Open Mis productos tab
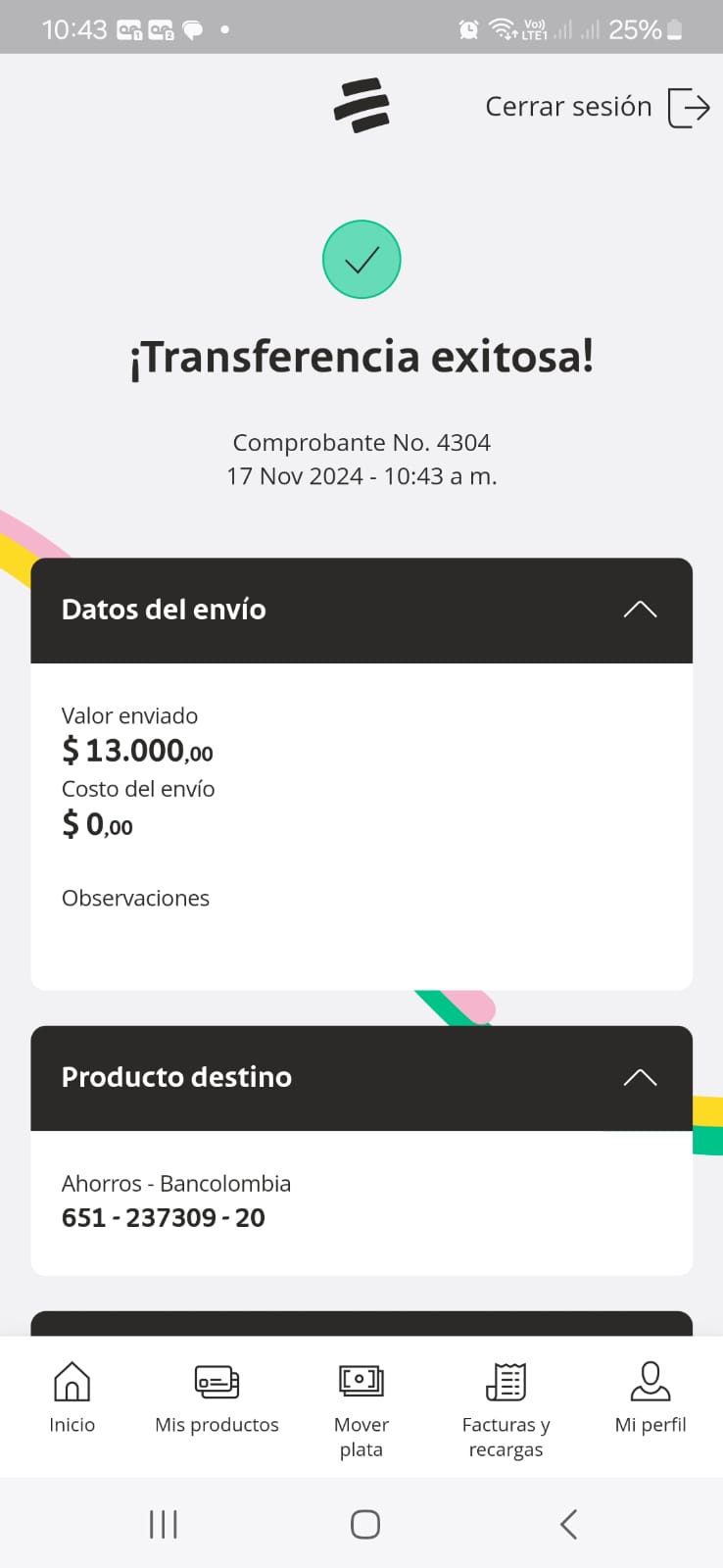 tap(217, 1398)
